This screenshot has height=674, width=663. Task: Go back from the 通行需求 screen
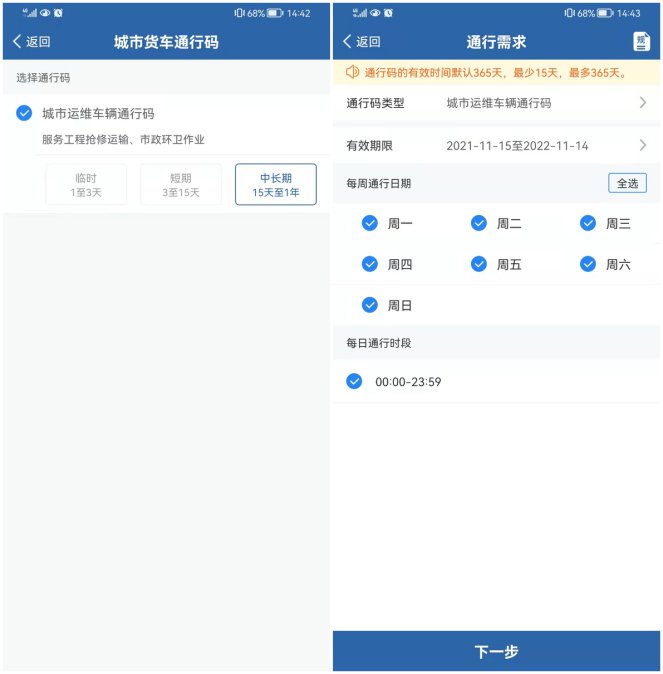[361, 42]
